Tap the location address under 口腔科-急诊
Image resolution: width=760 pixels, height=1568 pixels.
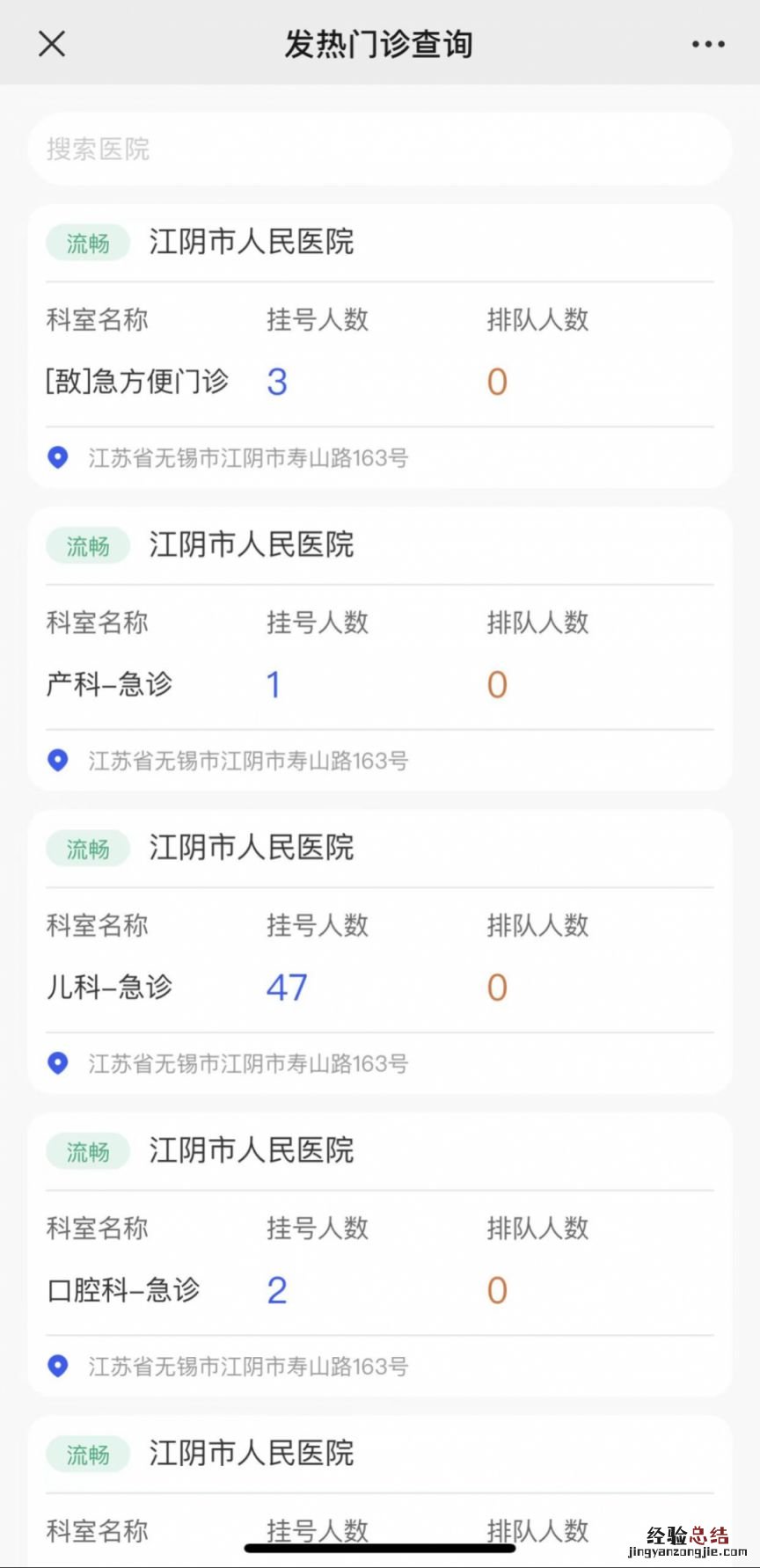click(x=248, y=1367)
